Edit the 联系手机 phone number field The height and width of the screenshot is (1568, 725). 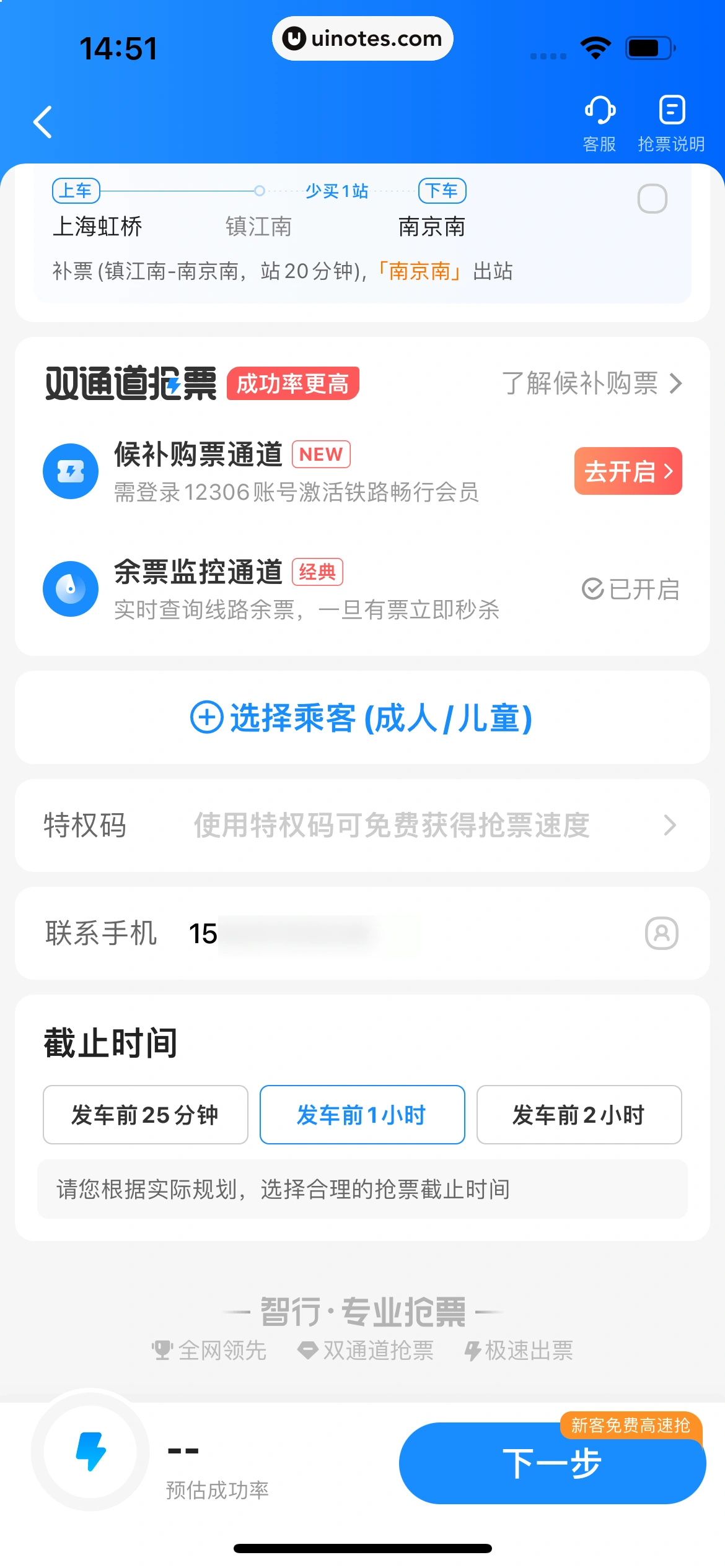372,933
